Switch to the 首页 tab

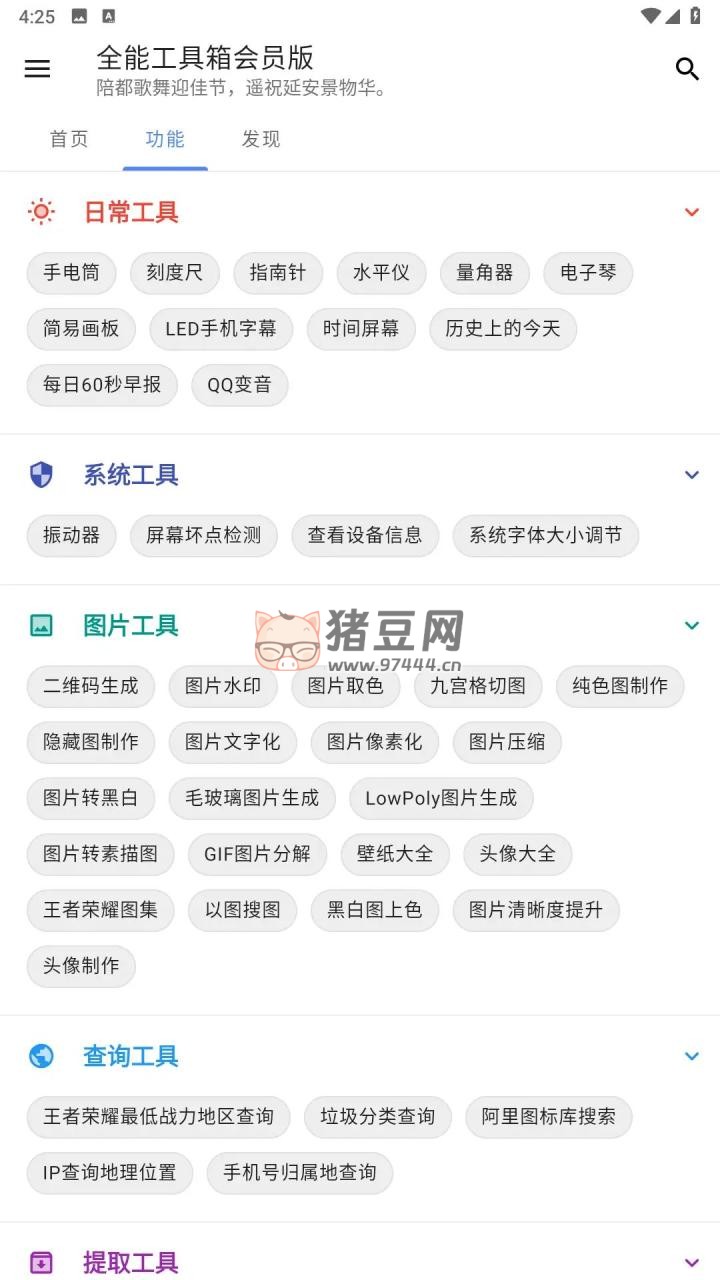pyautogui.click(x=69, y=139)
